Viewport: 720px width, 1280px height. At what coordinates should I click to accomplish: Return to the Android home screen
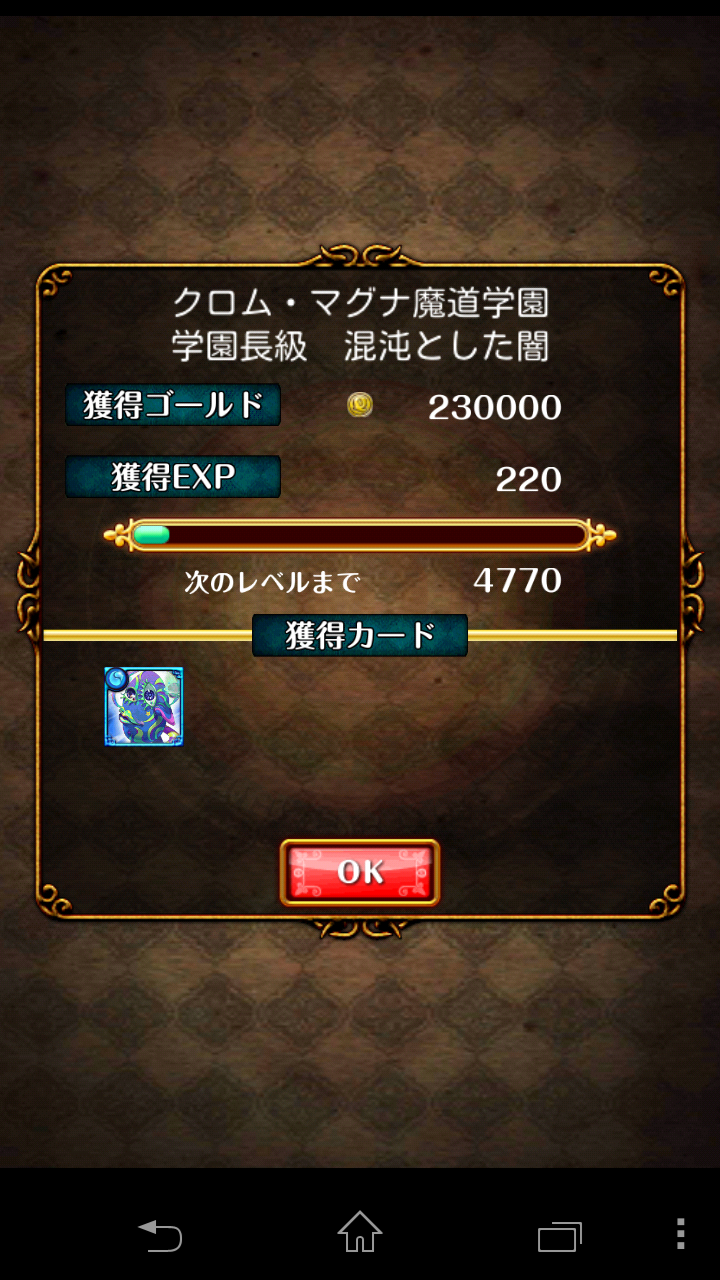click(x=360, y=1232)
